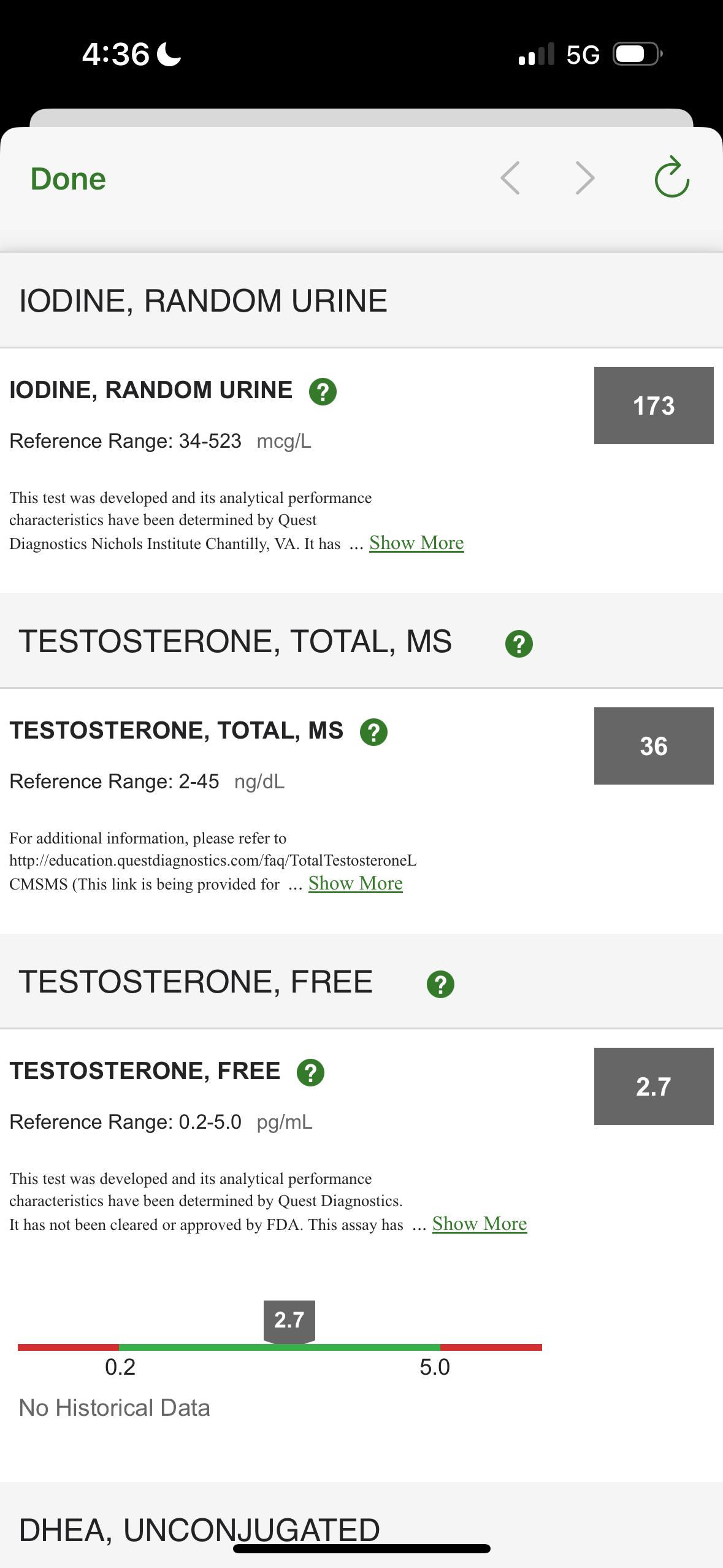
Task: Tap Done to close the results view
Action: [68, 179]
